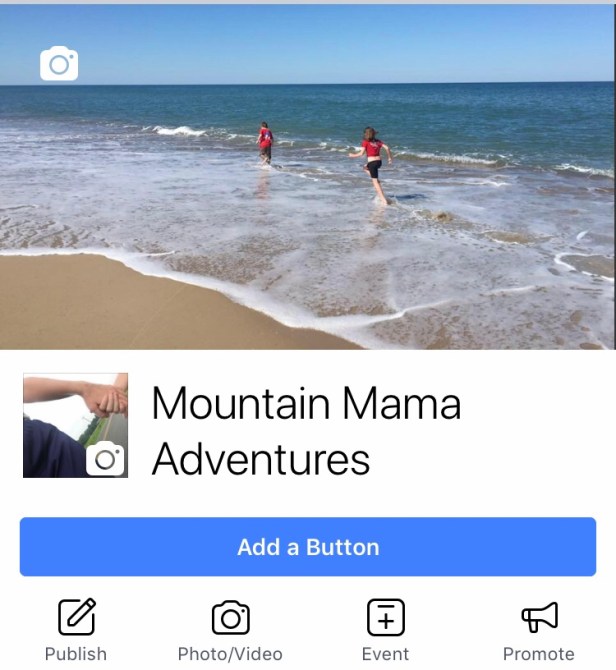Create a new Event
This screenshot has height=670, width=616.
[x=385, y=629]
